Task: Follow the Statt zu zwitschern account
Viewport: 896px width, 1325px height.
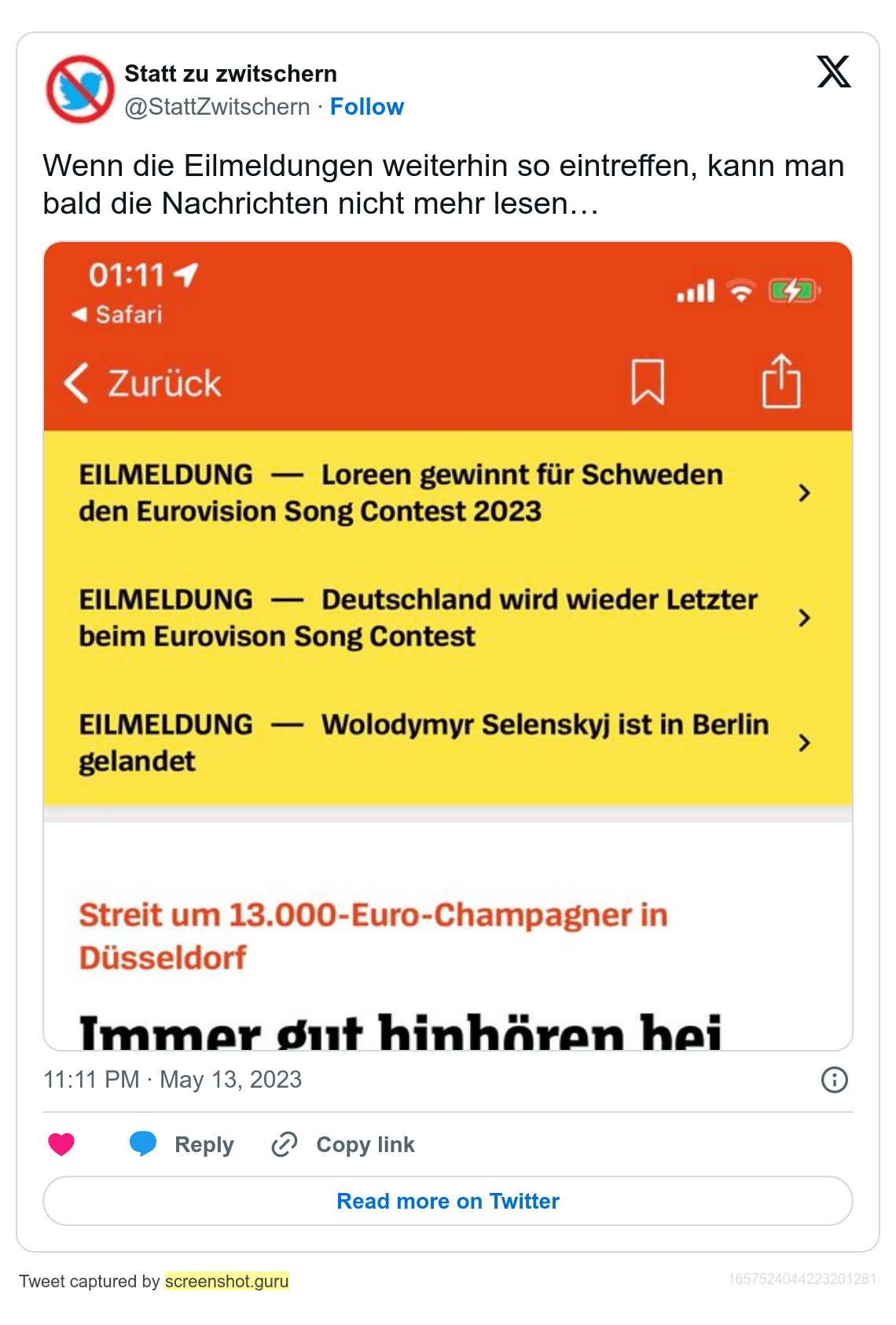Action: (366, 107)
